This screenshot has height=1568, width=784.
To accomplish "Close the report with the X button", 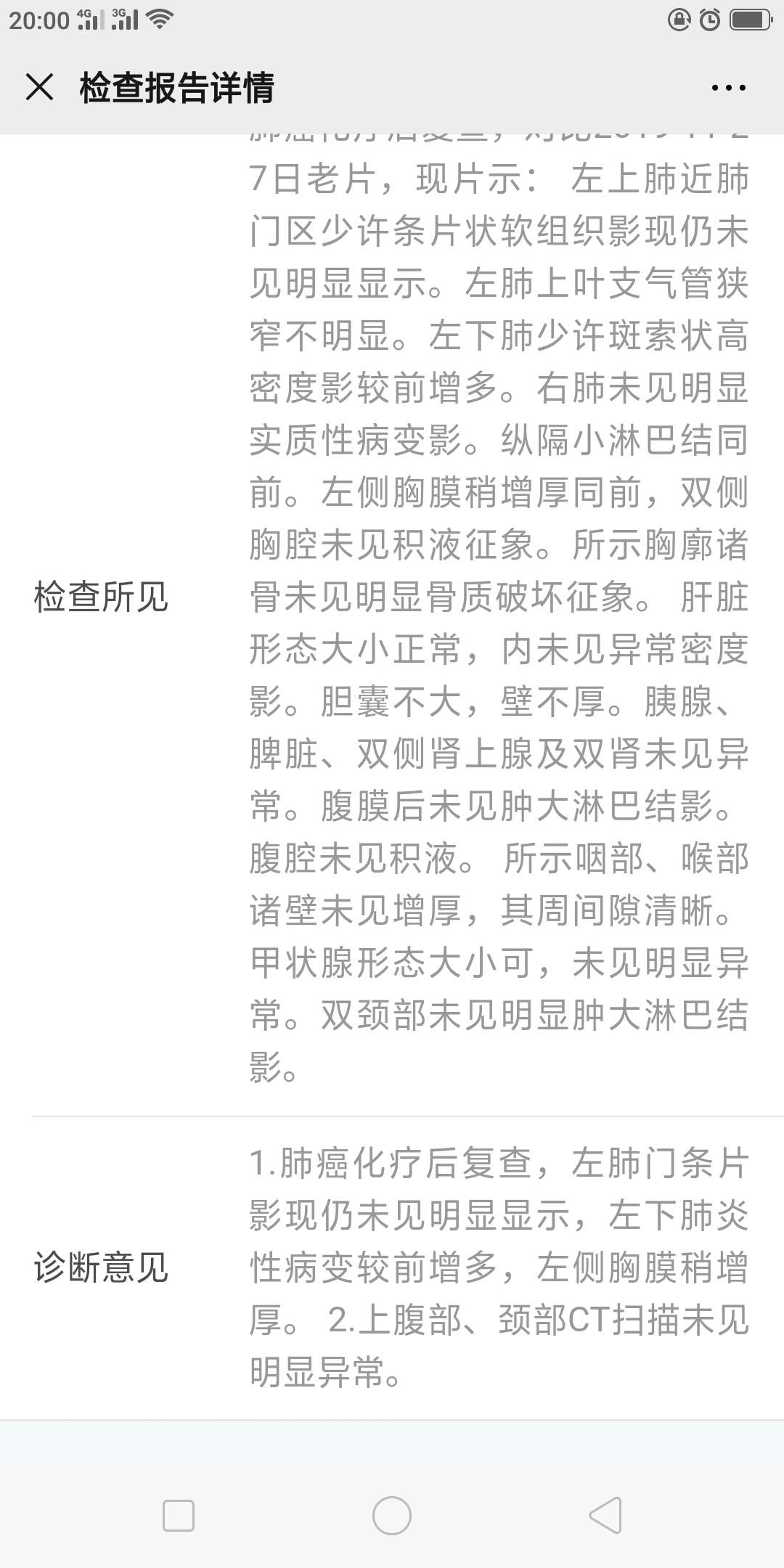I will [39, 88].
